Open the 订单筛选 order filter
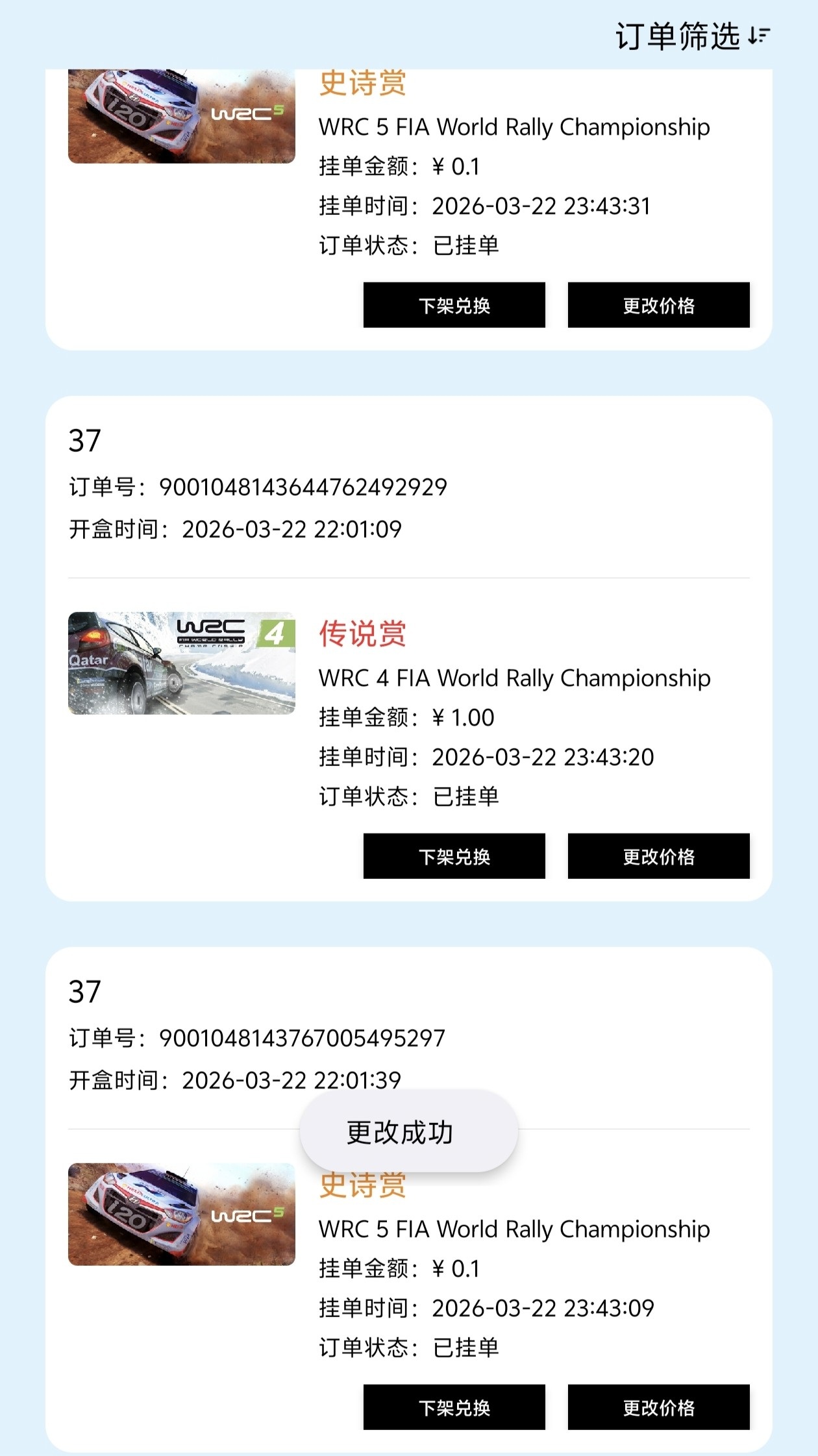 692,36
